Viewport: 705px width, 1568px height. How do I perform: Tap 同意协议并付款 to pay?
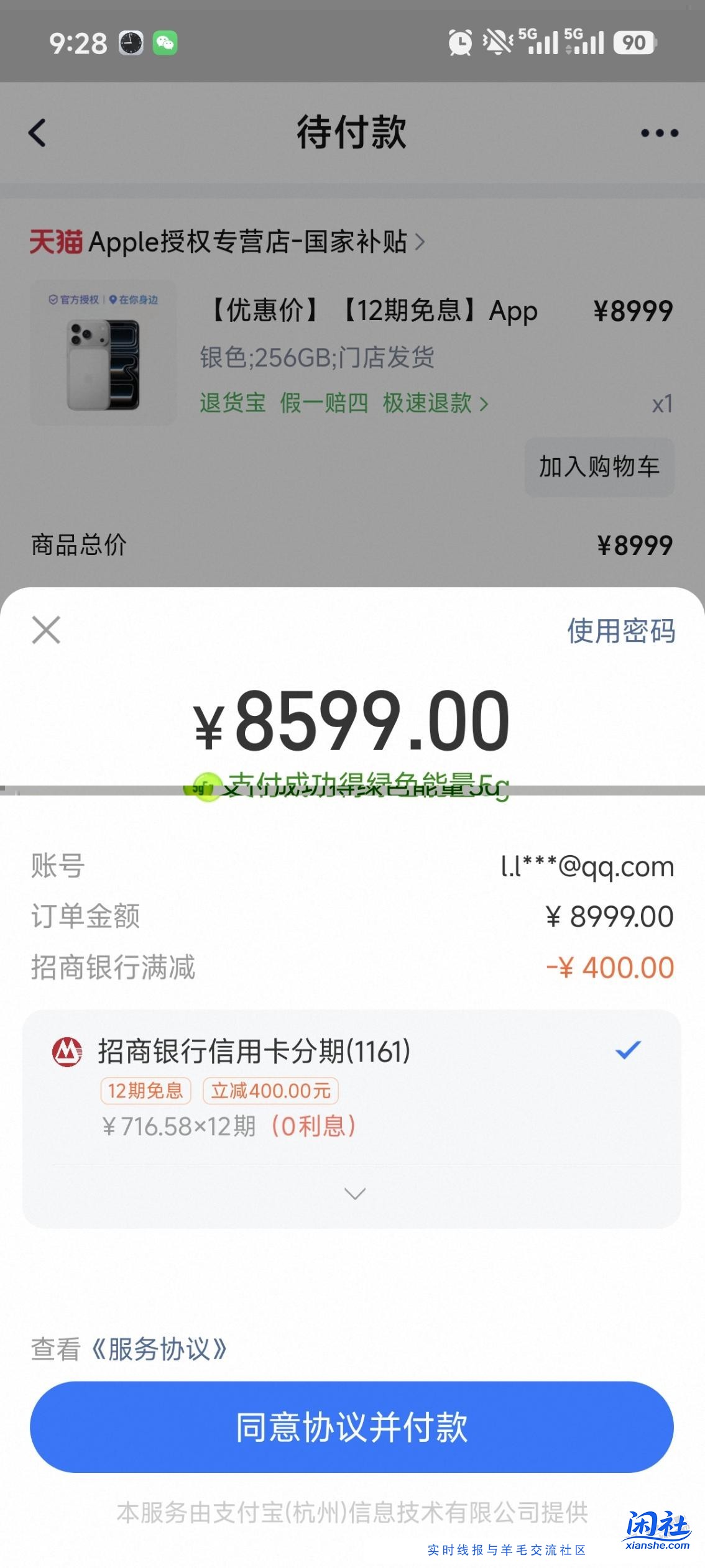pyautogui.click(x=352, y=1428)
